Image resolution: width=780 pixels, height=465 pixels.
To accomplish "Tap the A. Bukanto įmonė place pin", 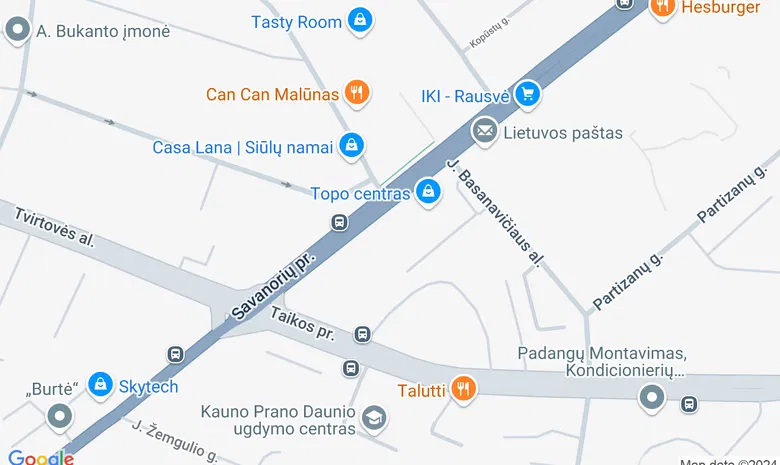I will tap(17, 29).
